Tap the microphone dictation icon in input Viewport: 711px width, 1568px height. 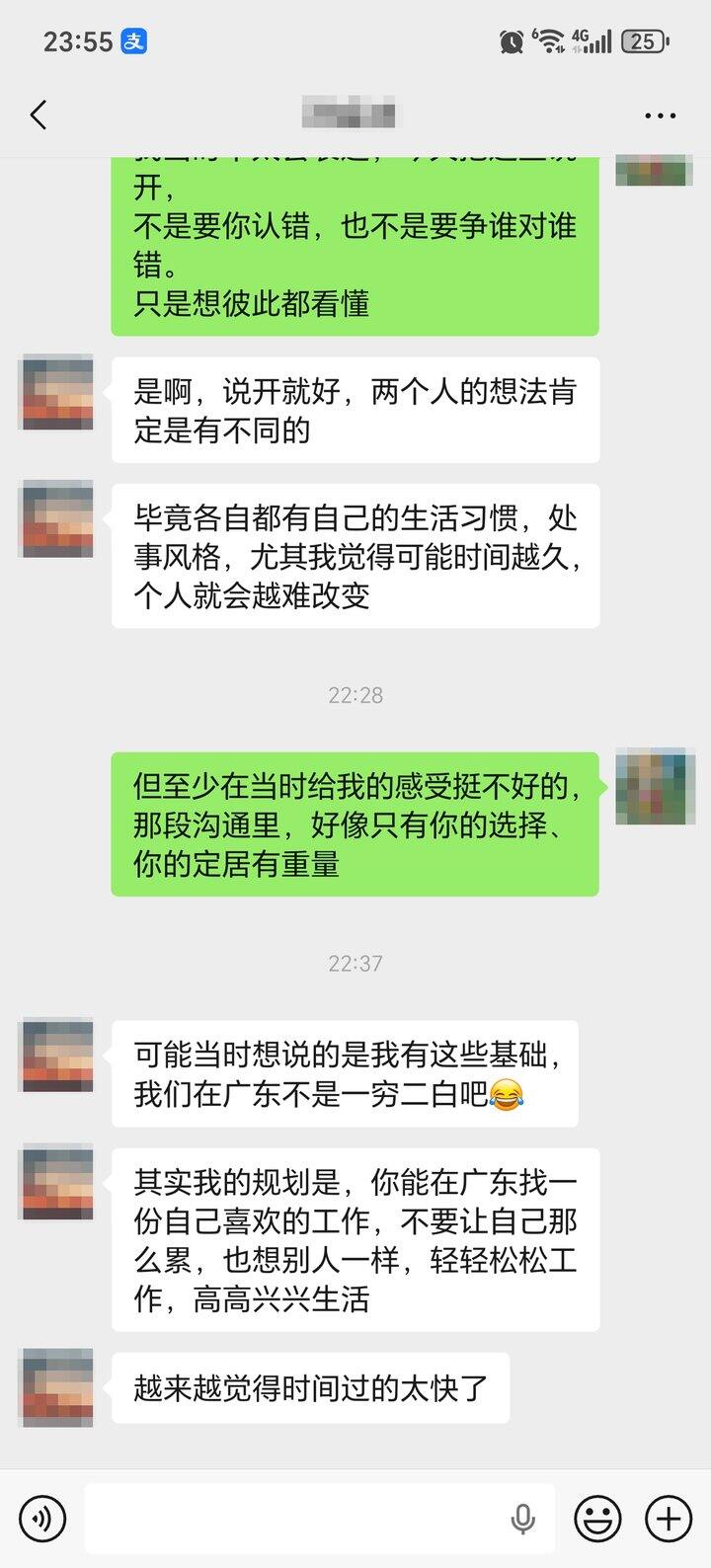pos(522,1519)
